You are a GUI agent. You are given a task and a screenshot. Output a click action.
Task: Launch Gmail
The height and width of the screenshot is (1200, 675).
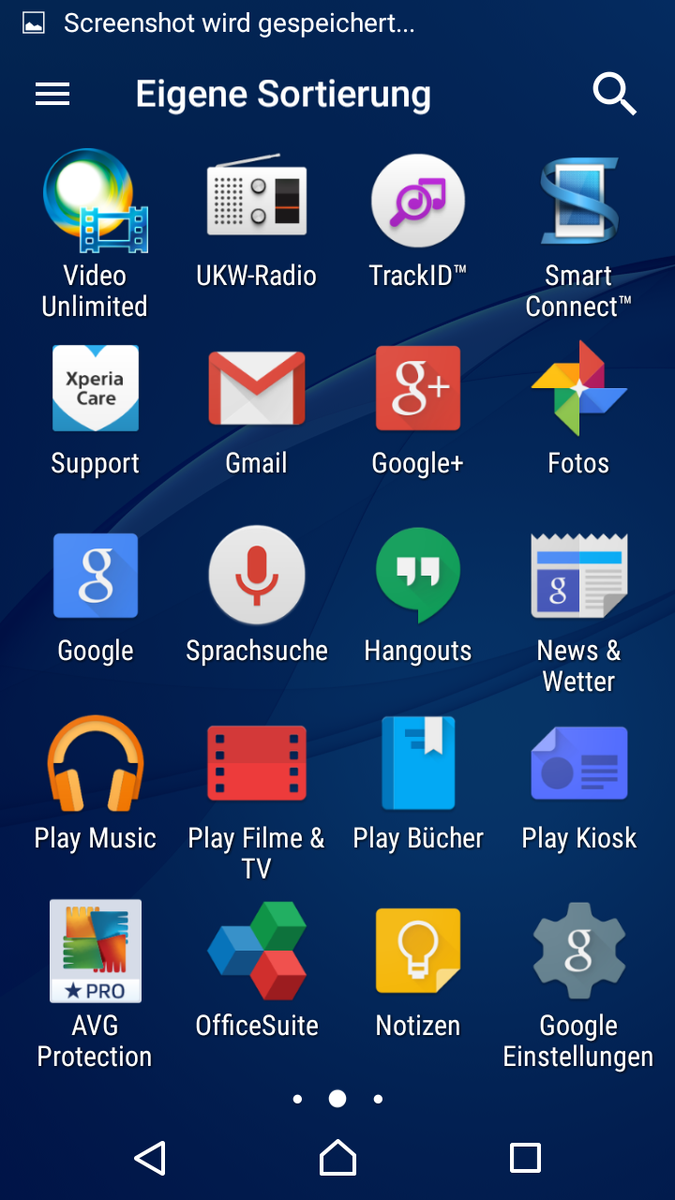257,388
